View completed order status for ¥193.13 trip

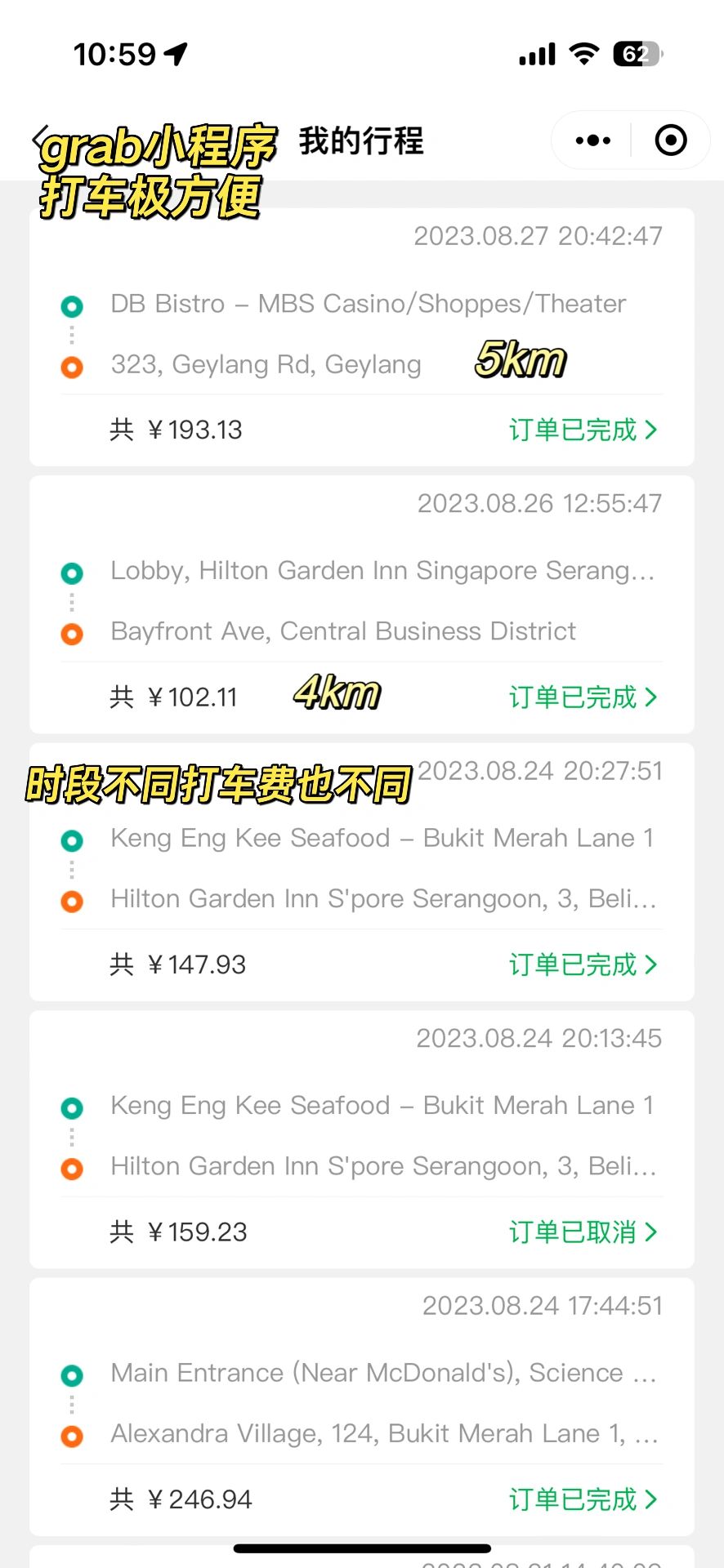coord(583,430)
